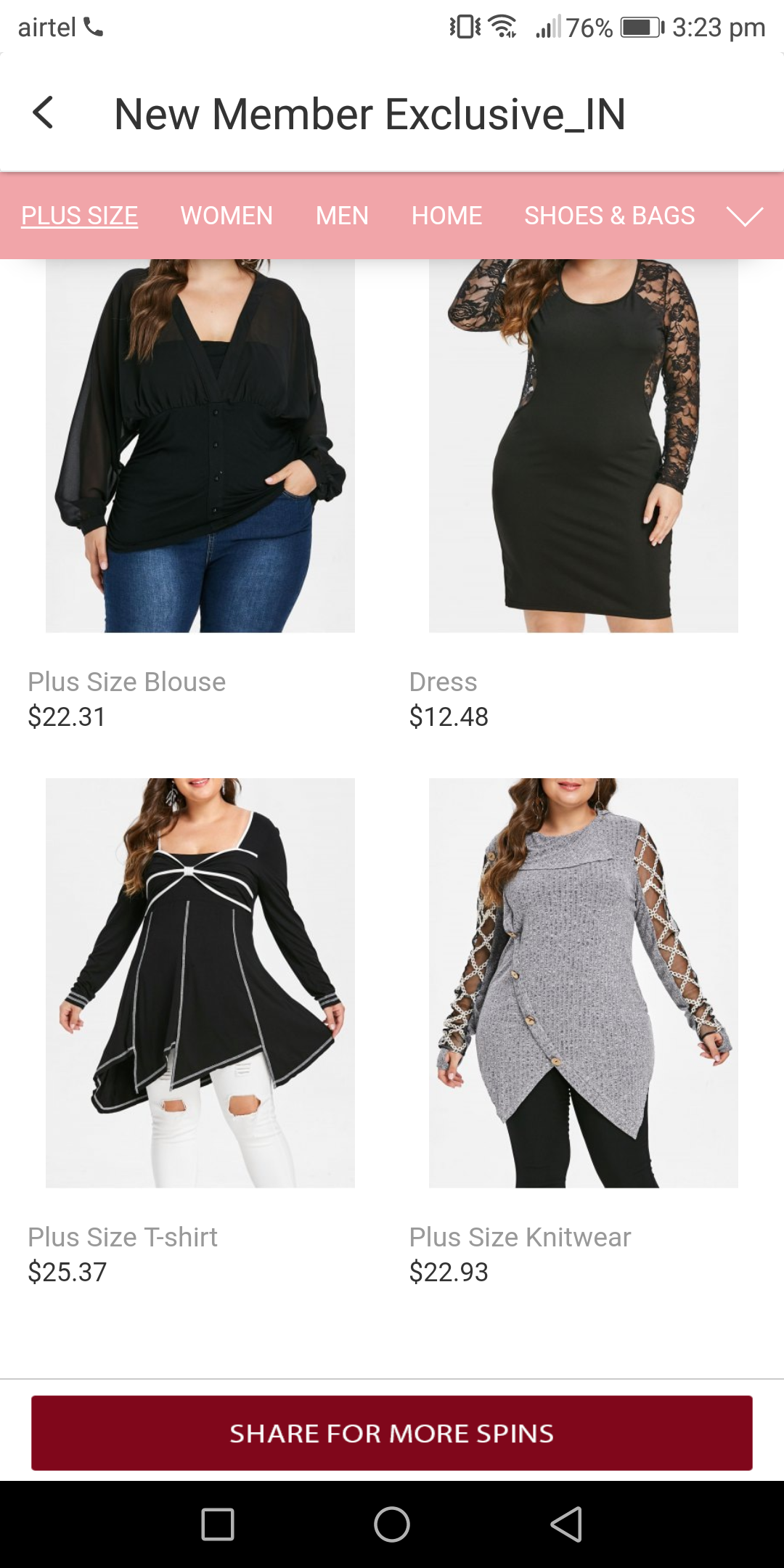
Task: Switch to the MEN tab
Action: (342, 216)
